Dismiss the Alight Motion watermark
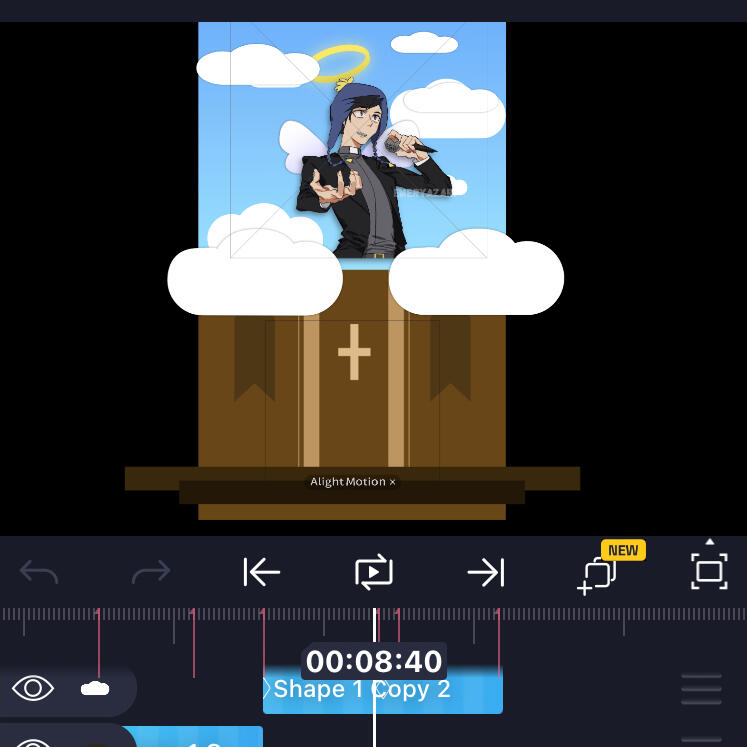747x747 pixels. point(392,482)
